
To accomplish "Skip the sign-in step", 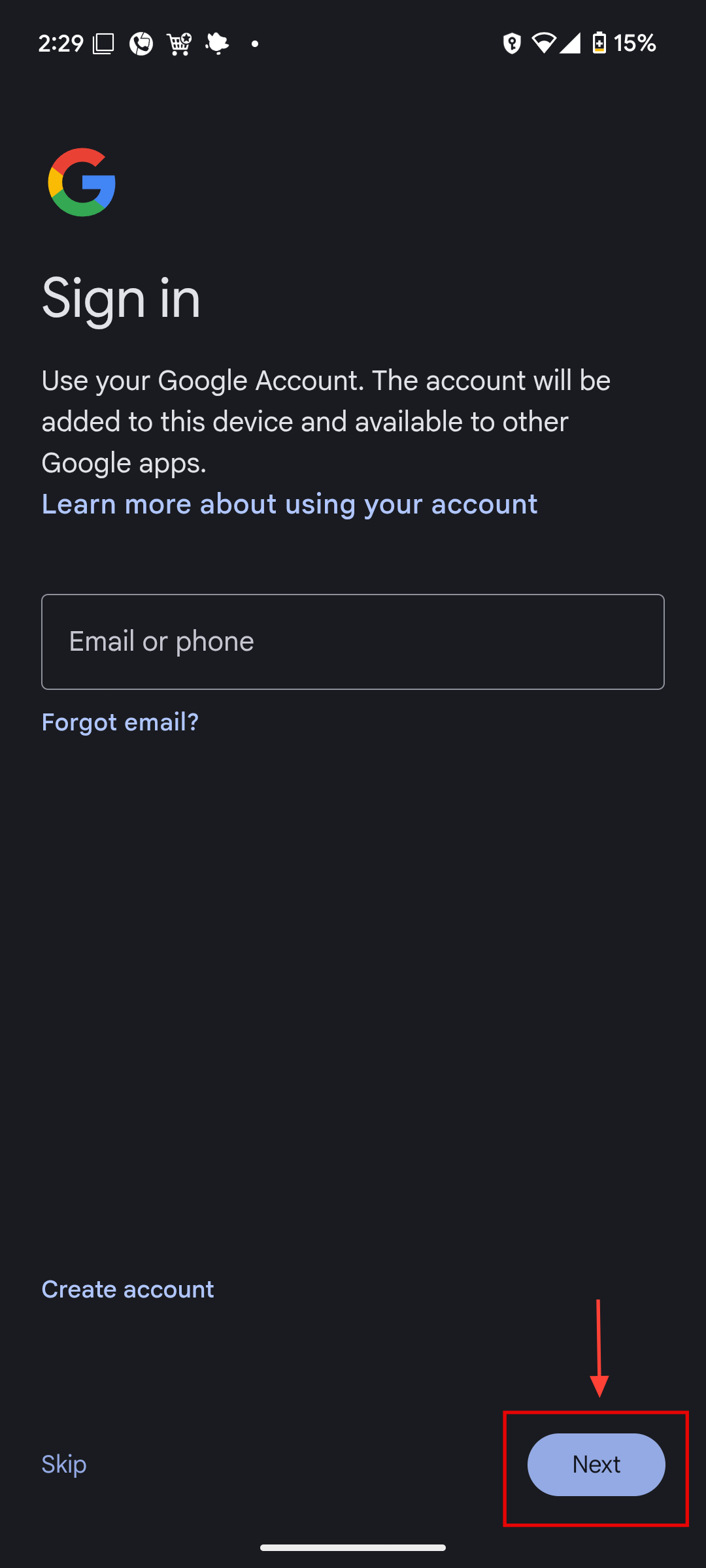I will [64, 1464].
